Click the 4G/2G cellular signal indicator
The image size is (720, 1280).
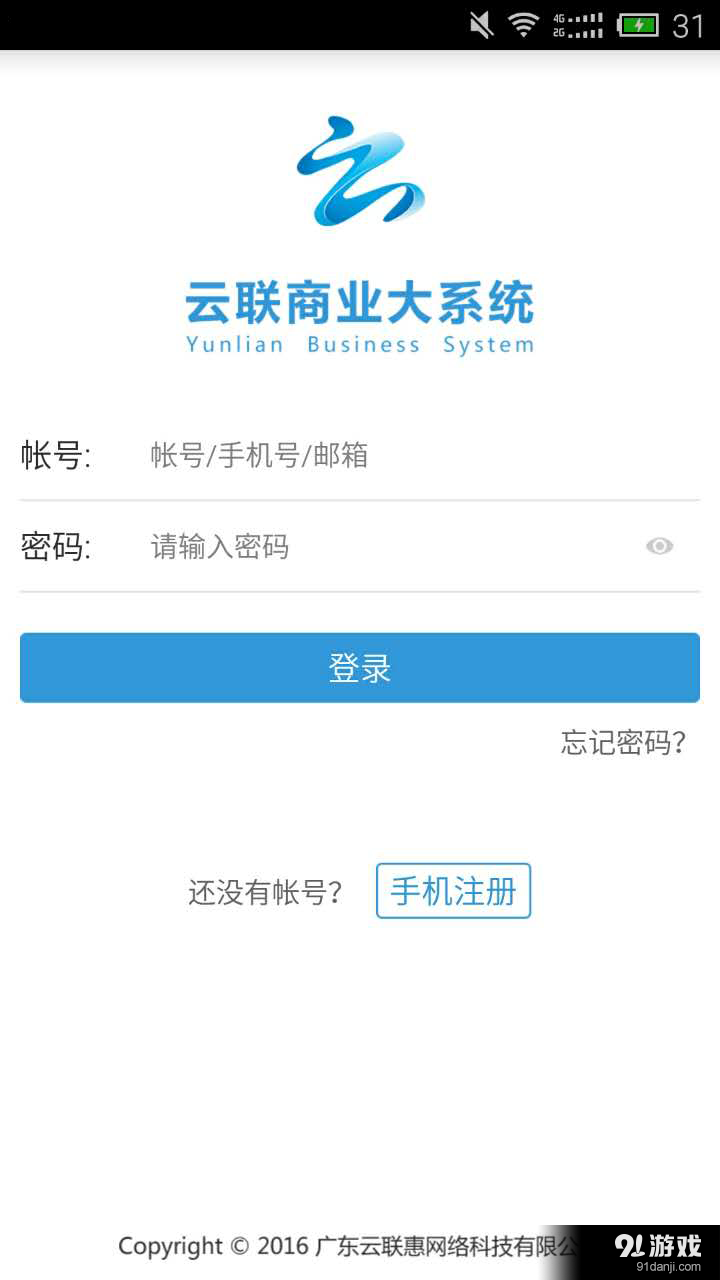click(x=580, y=25)
